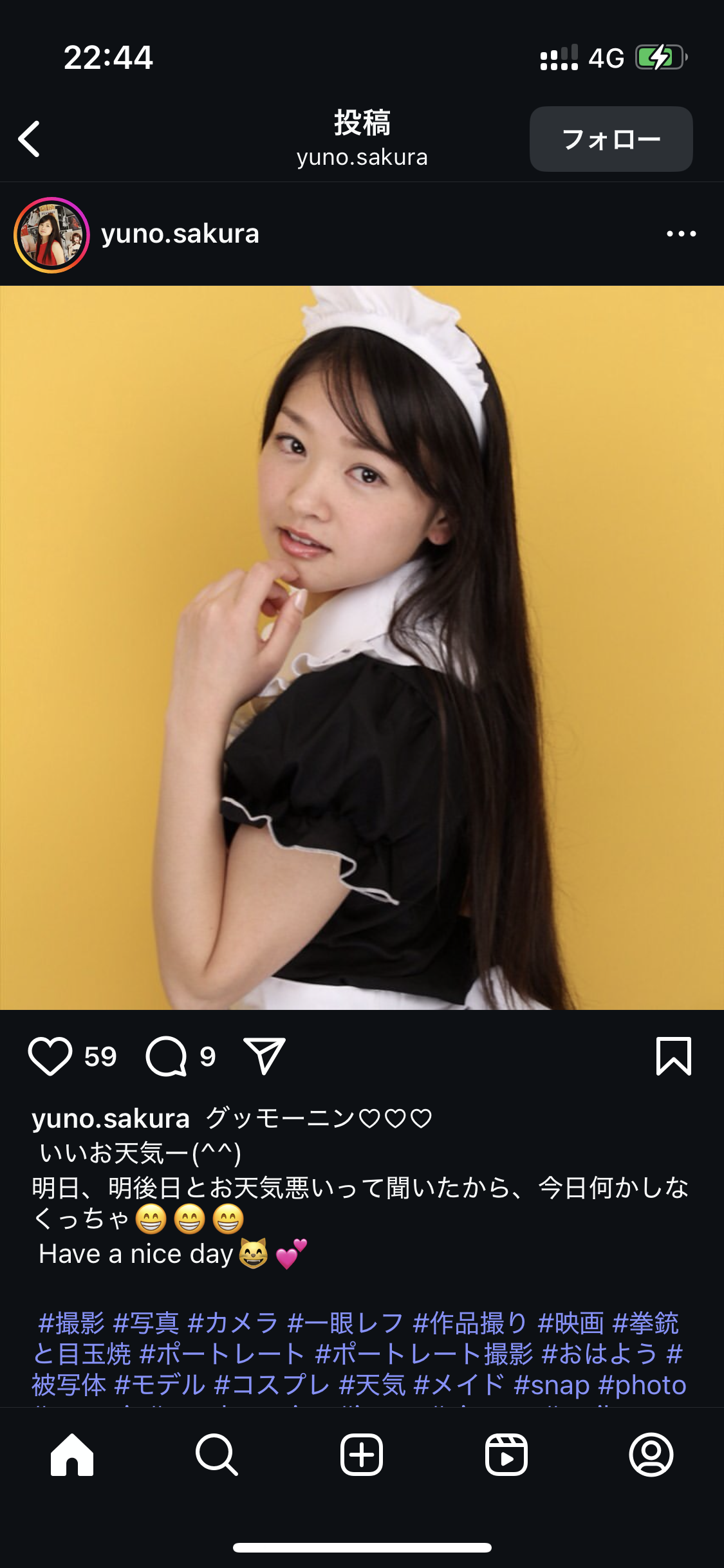Open yuno.sakura's profile picture story
The height and width of the screenshot is (1568, 724).
tap(51, 235)
